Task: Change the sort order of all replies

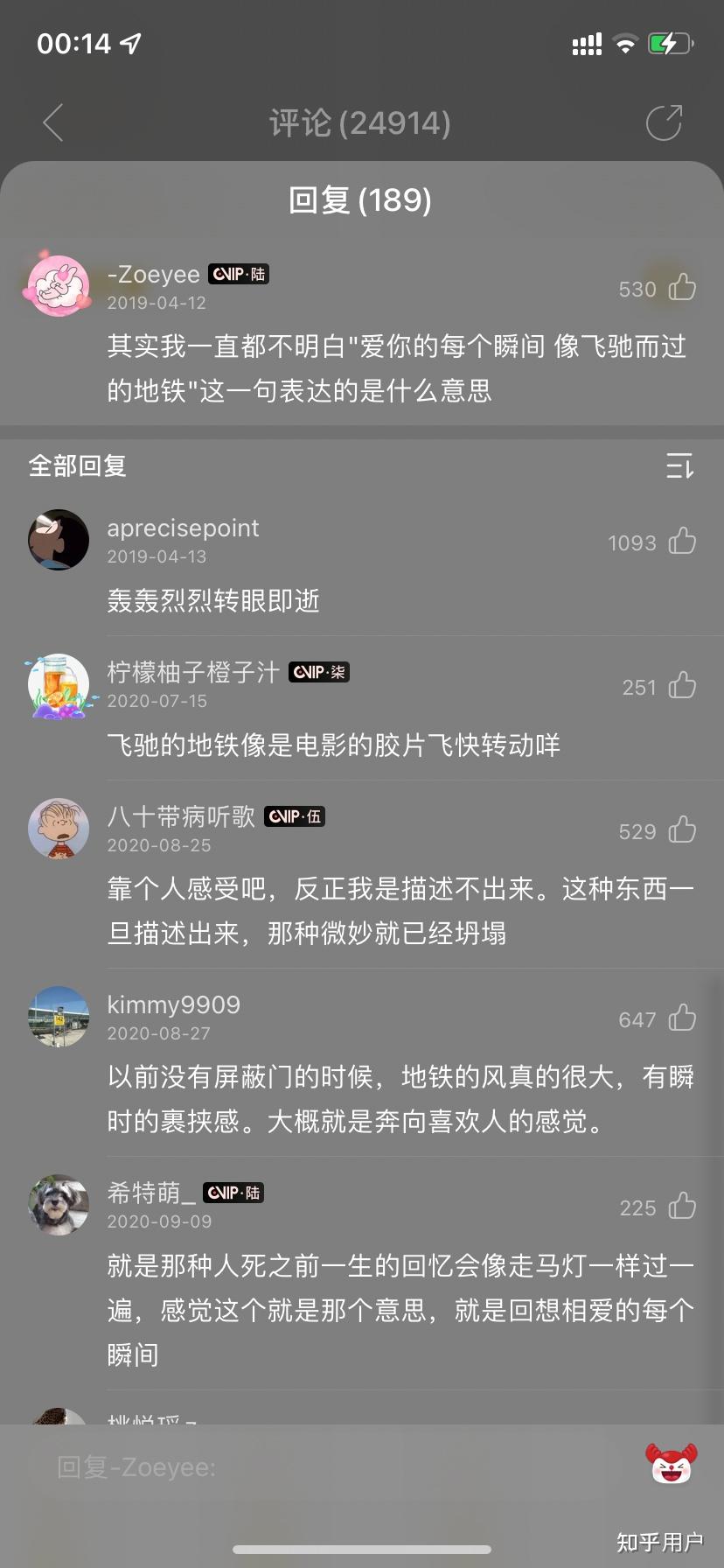Action: [679, 465]
